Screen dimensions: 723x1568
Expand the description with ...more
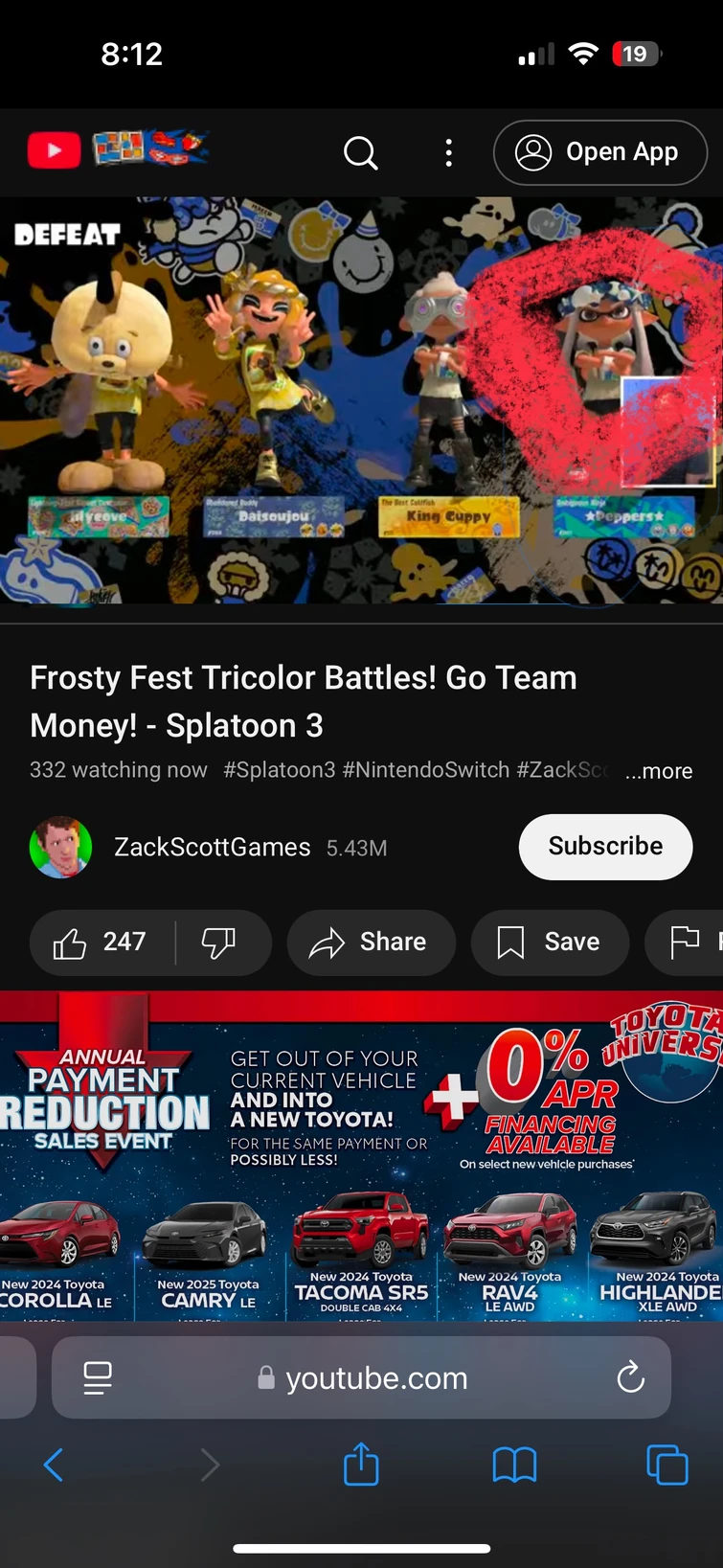point(658,771)
